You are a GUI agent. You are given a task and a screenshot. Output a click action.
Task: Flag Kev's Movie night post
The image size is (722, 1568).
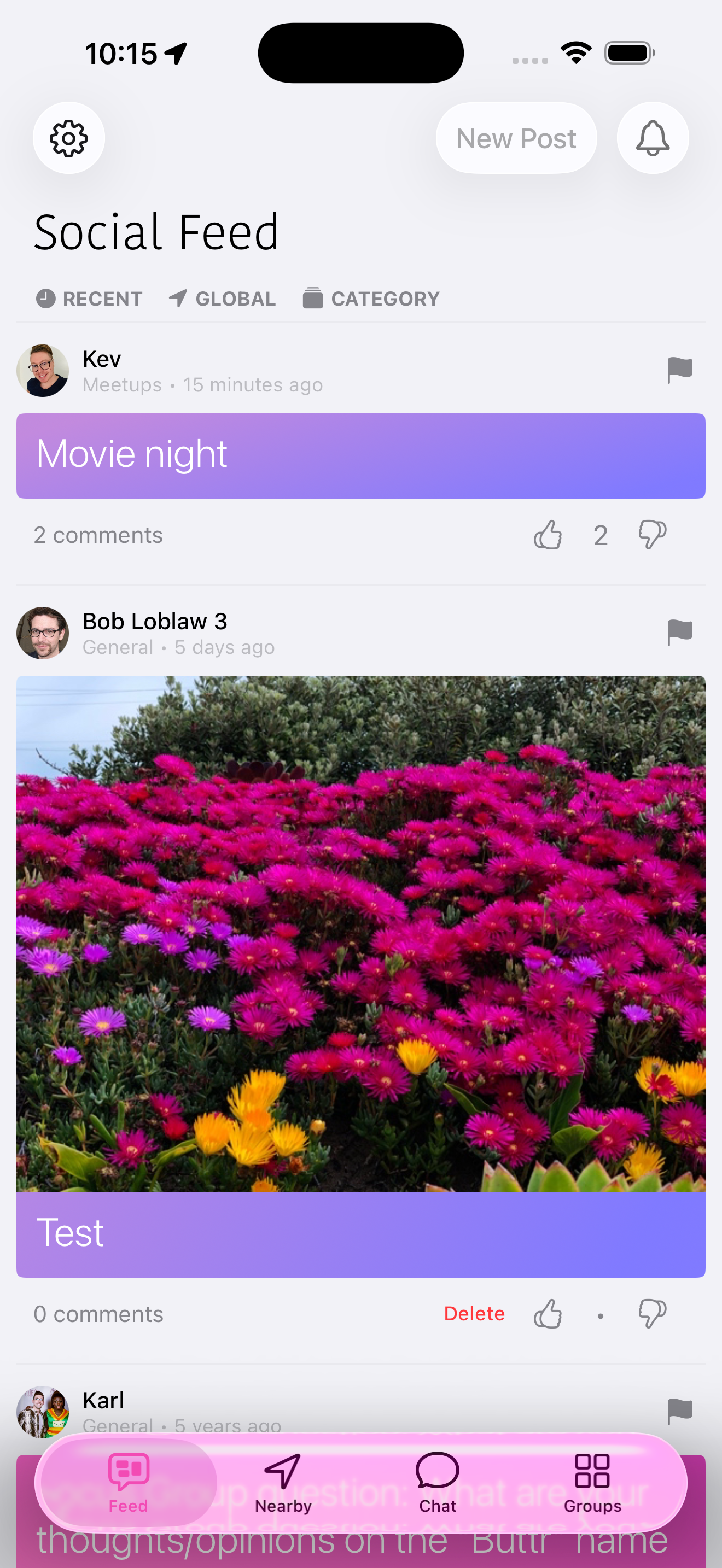(679, 370)
